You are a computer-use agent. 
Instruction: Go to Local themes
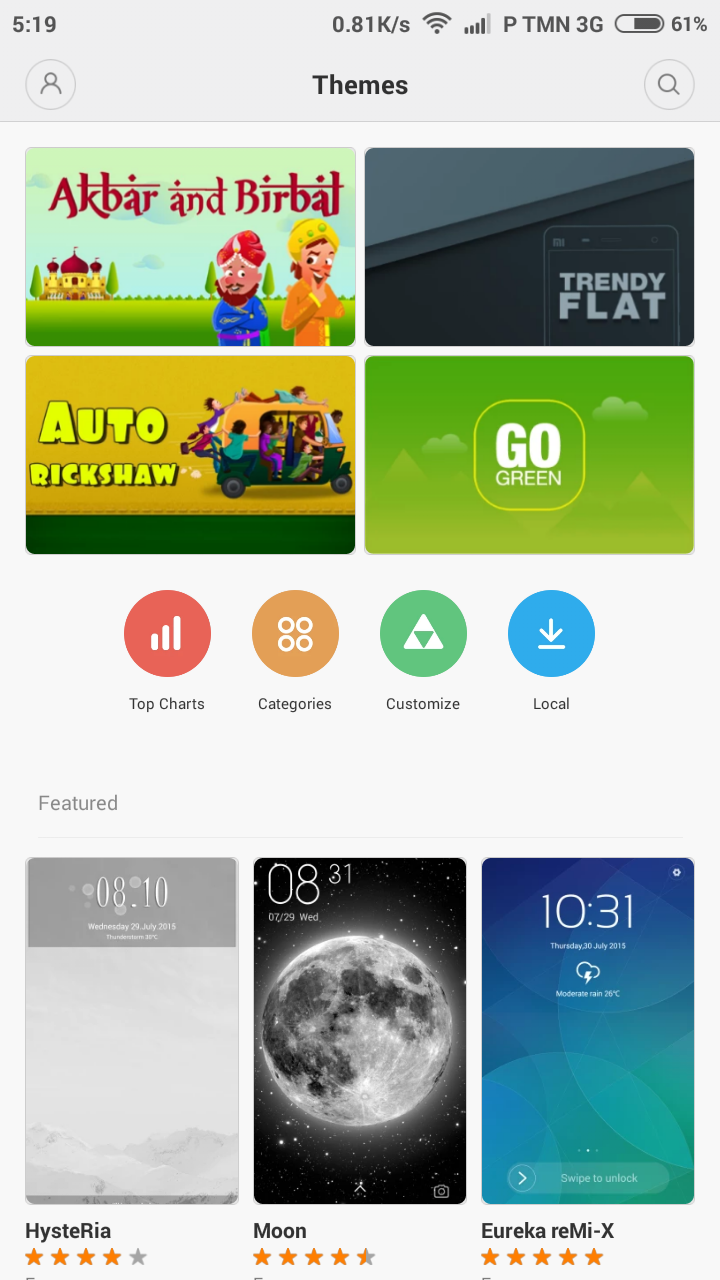point(551,634)
